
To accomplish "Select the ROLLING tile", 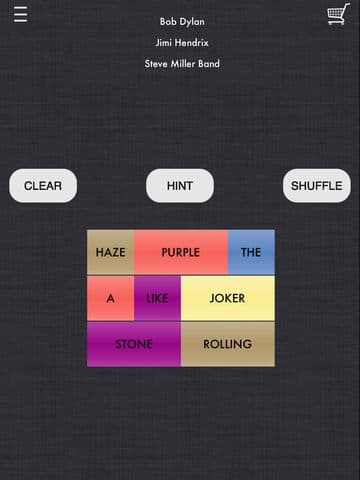I will click(x=228, y=344).
